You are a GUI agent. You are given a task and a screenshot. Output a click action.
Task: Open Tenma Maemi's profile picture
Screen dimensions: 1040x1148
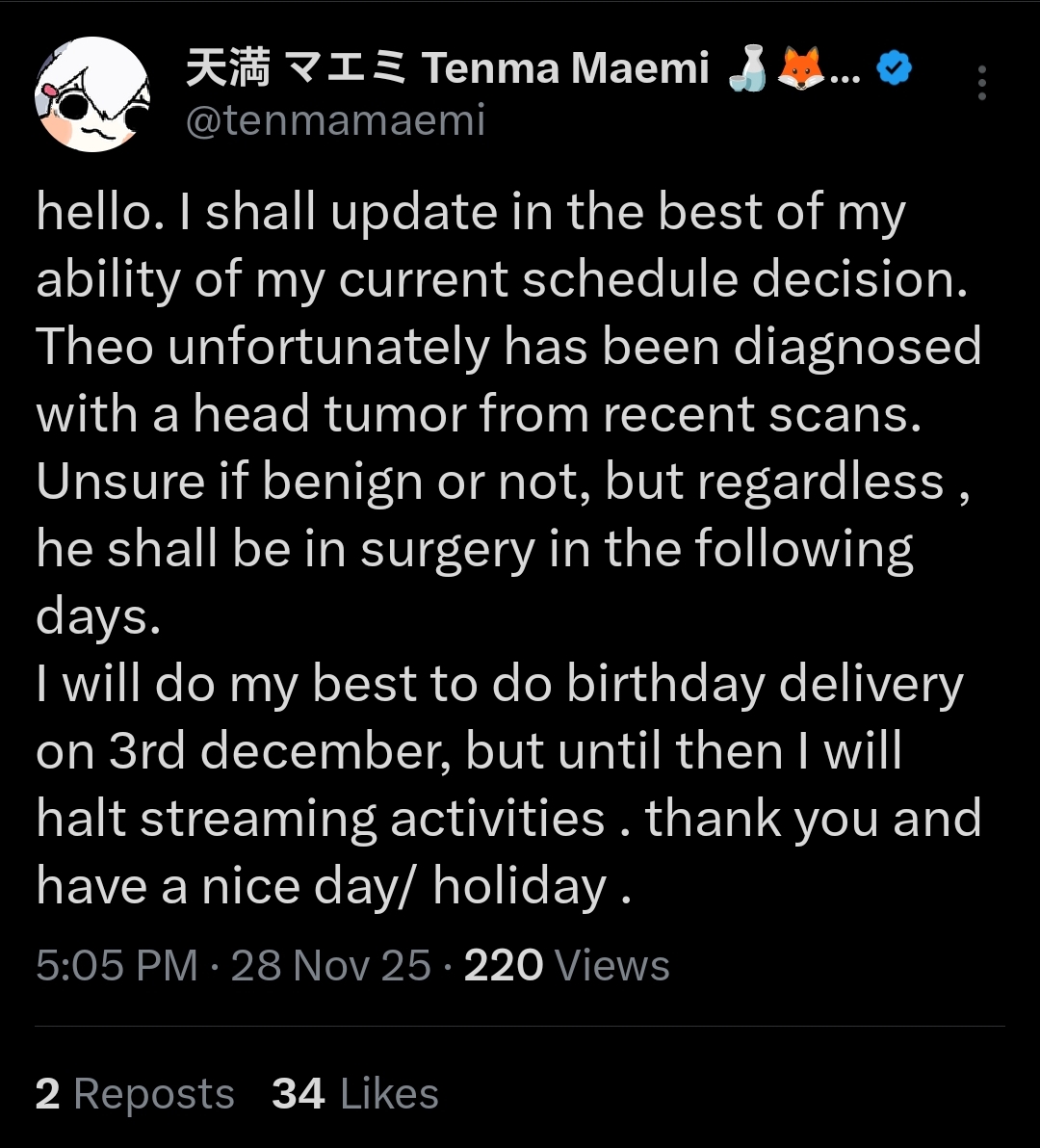(x=93, y=93)
